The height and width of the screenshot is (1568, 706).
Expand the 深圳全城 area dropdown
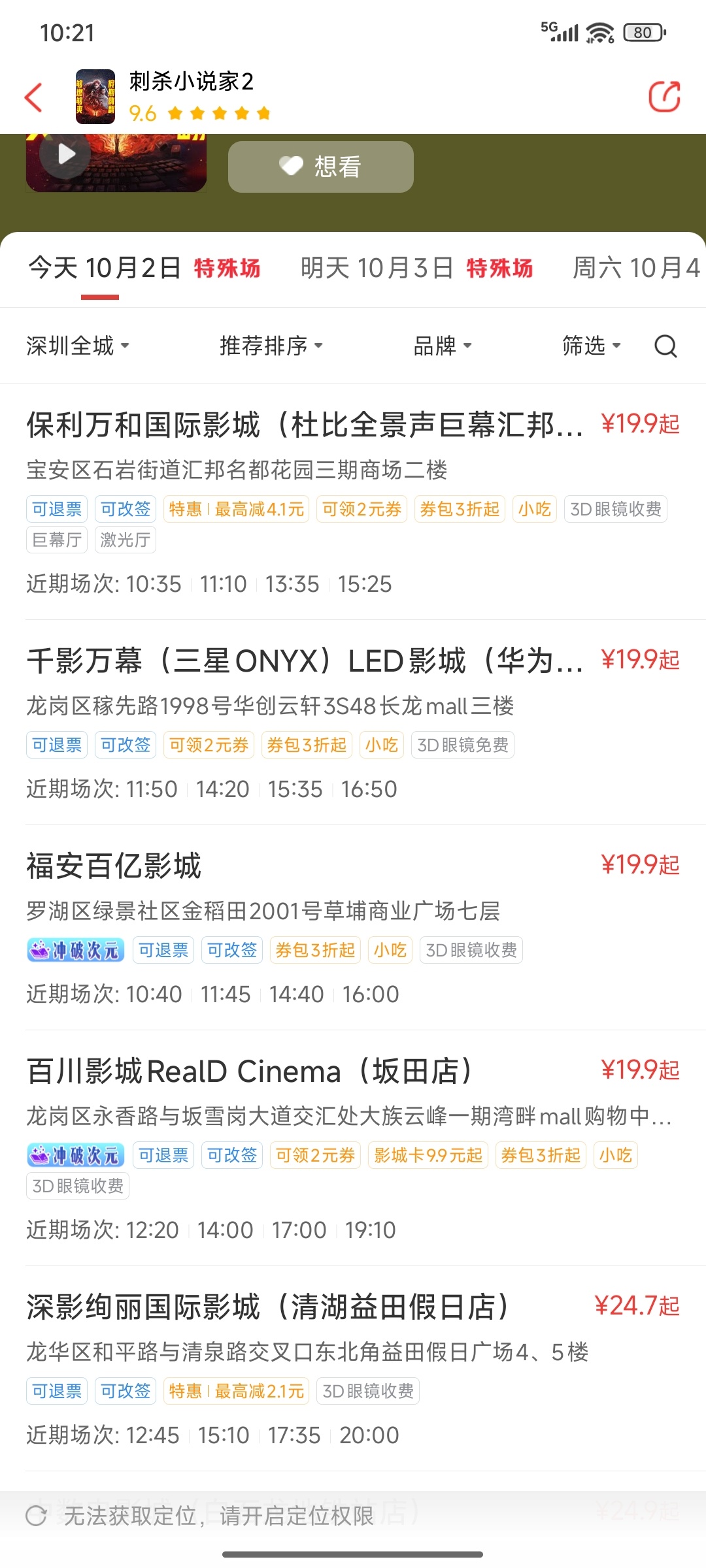click(78, 346)
